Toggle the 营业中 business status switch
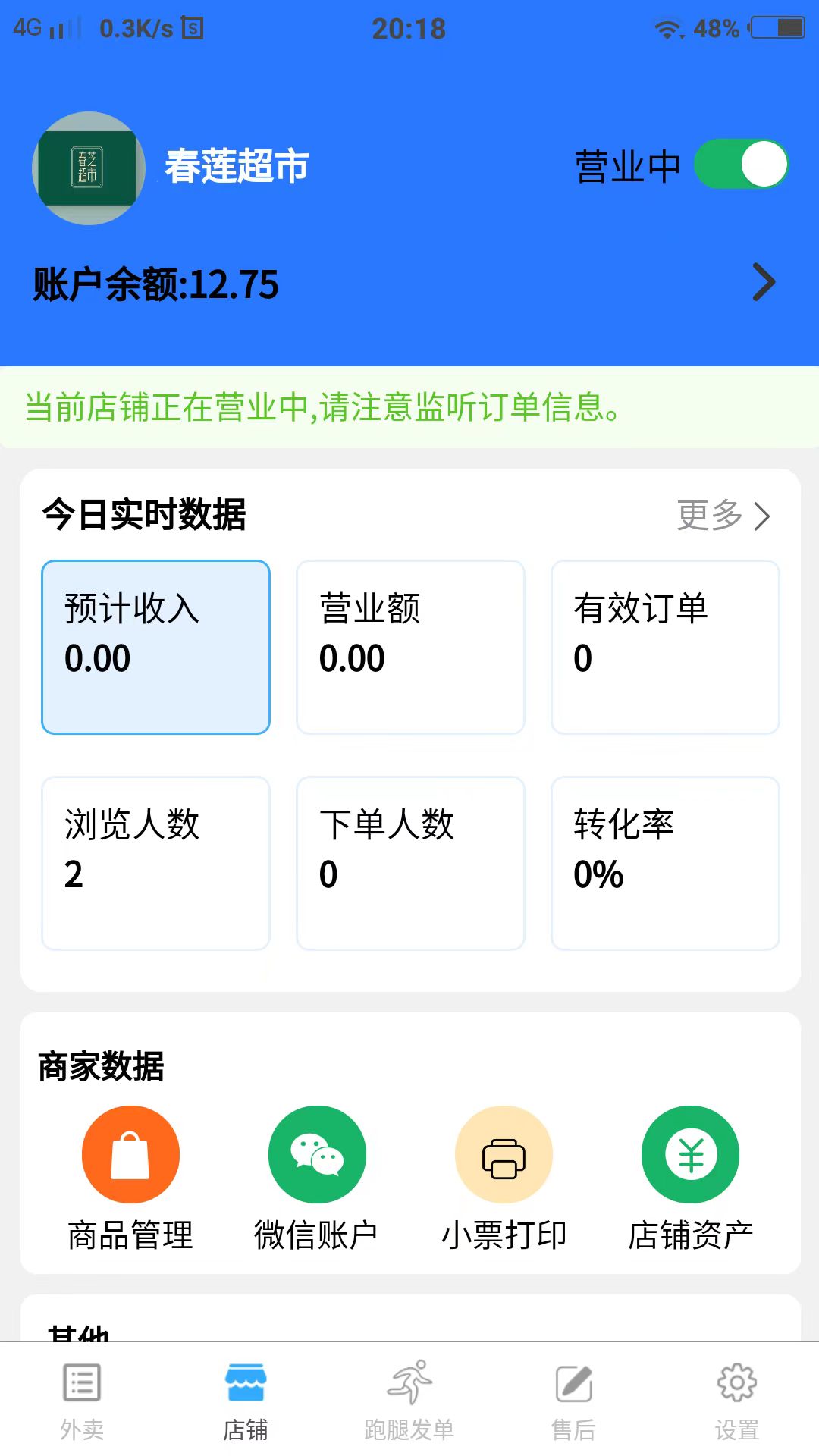The height and width of the screenshot is (1456, 819). point(741,164)
